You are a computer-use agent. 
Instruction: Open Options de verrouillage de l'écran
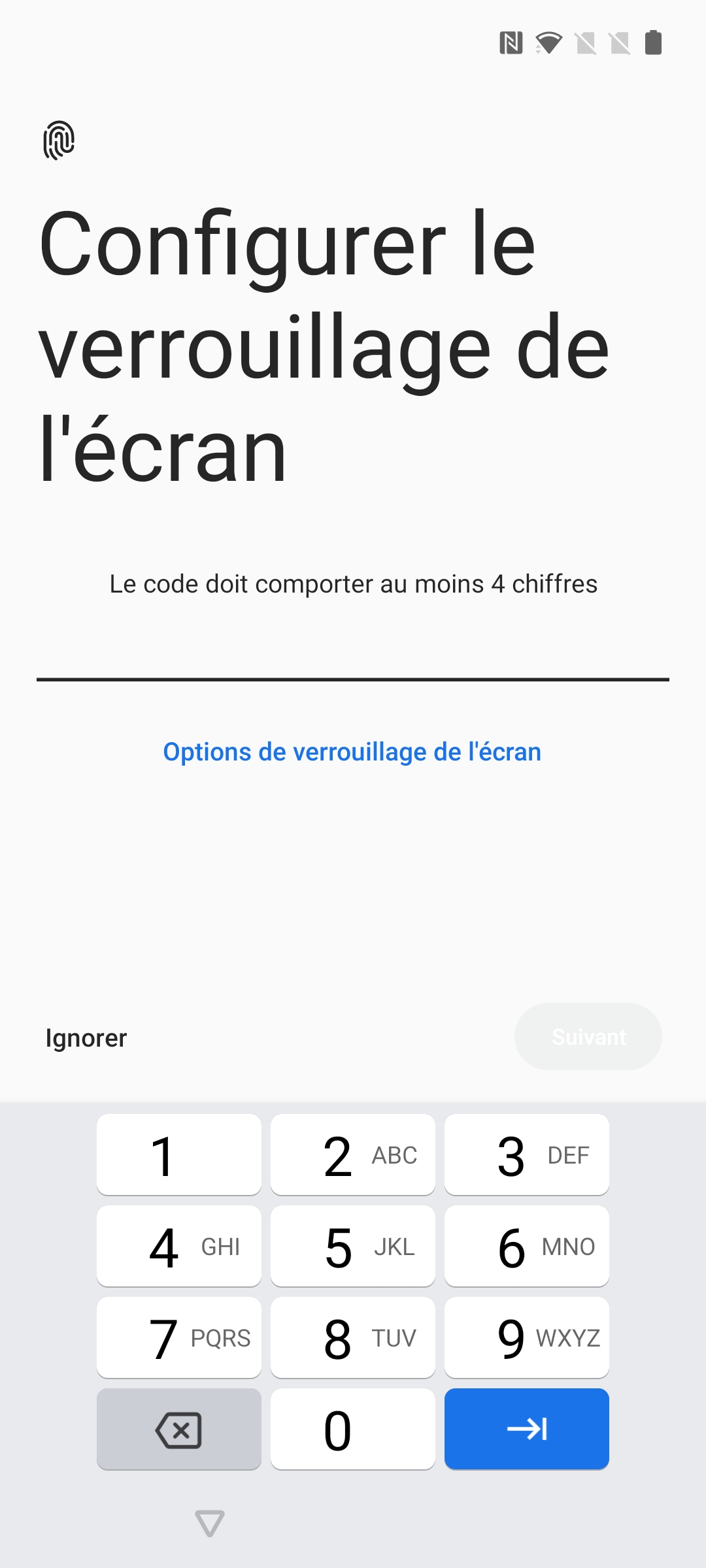[352, 752]
